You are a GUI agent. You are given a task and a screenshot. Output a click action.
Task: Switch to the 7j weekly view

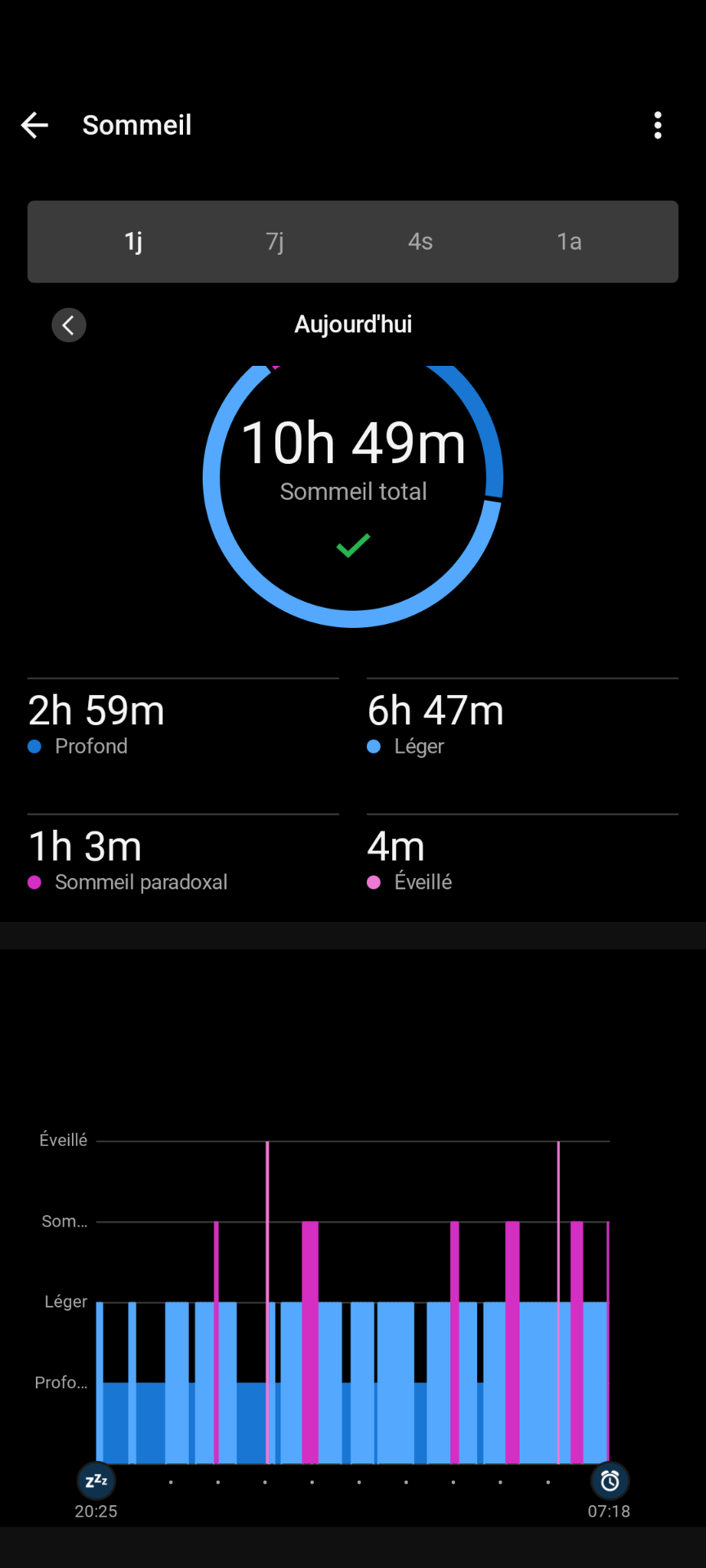275,242
